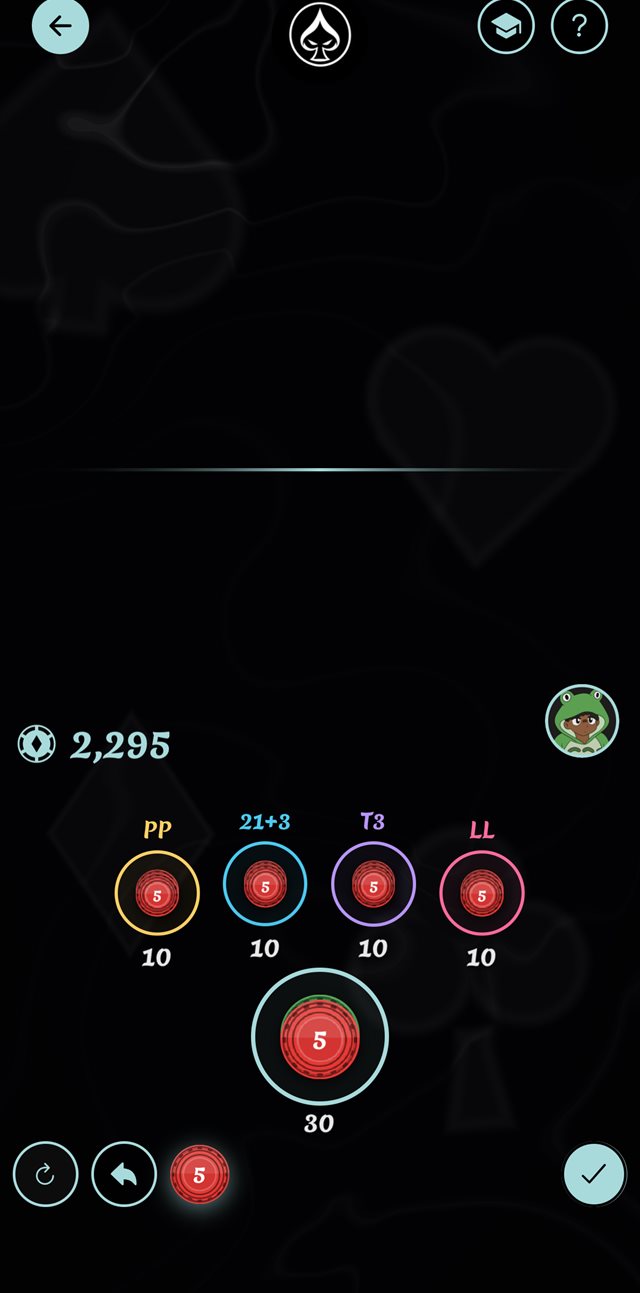Add a chip to the main bet circle

click(x=320, y=1036)
